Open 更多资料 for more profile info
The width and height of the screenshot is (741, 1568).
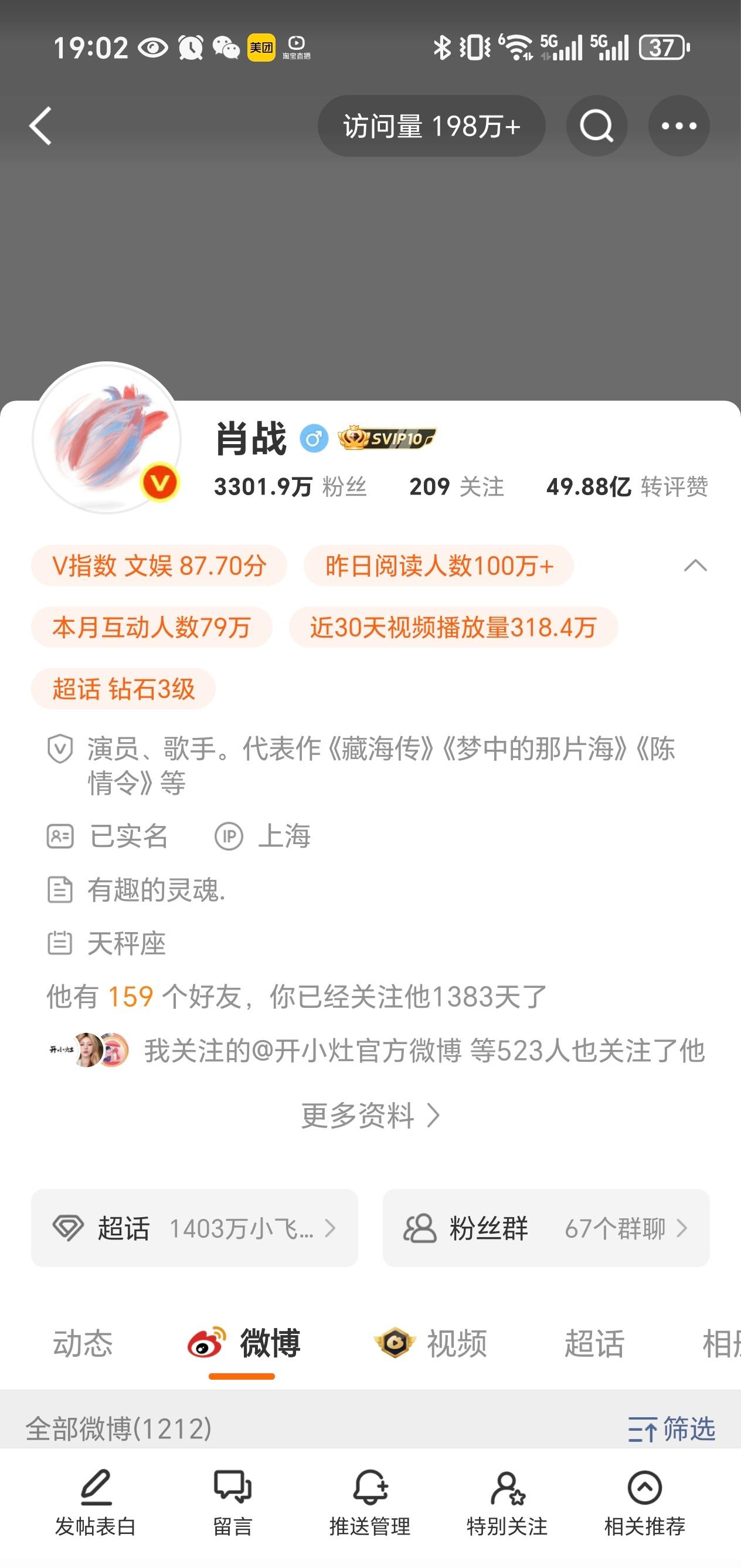(x=370, y=1115)
